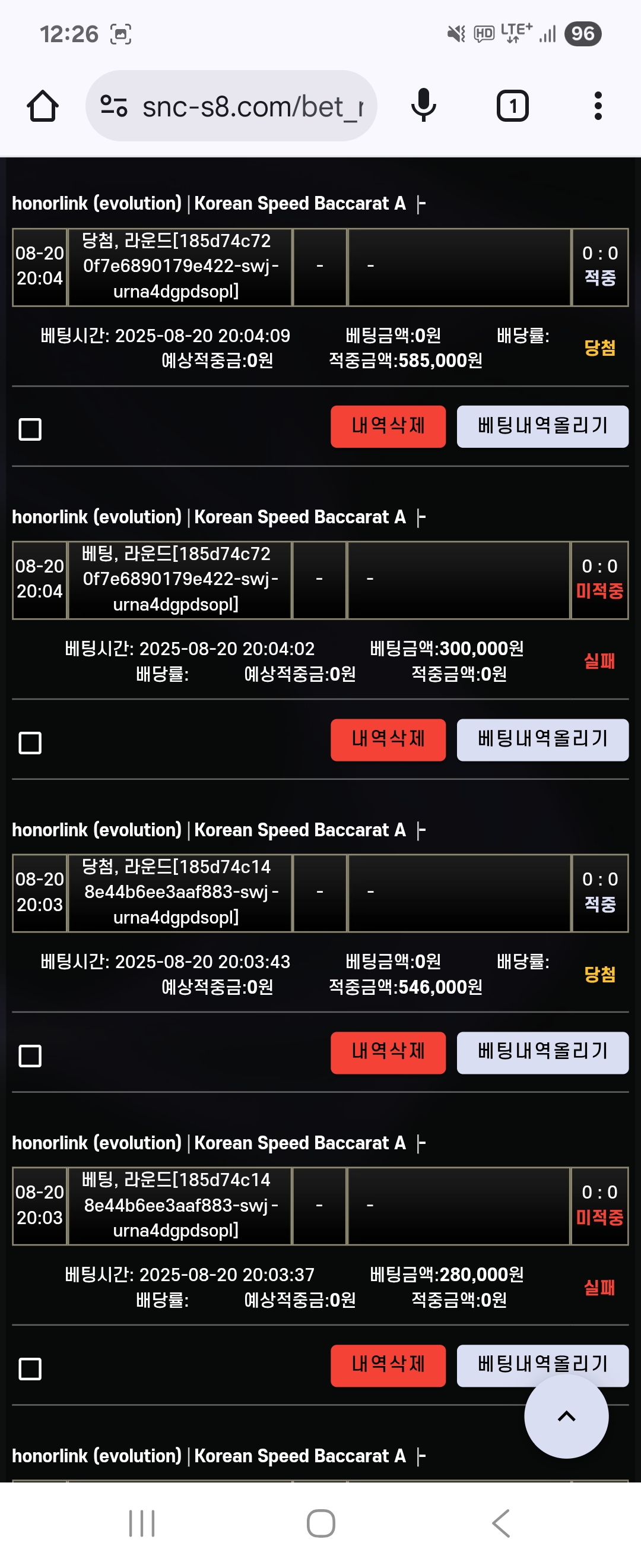Delete the 280,000원 bet record

(x=388, y=1365)
